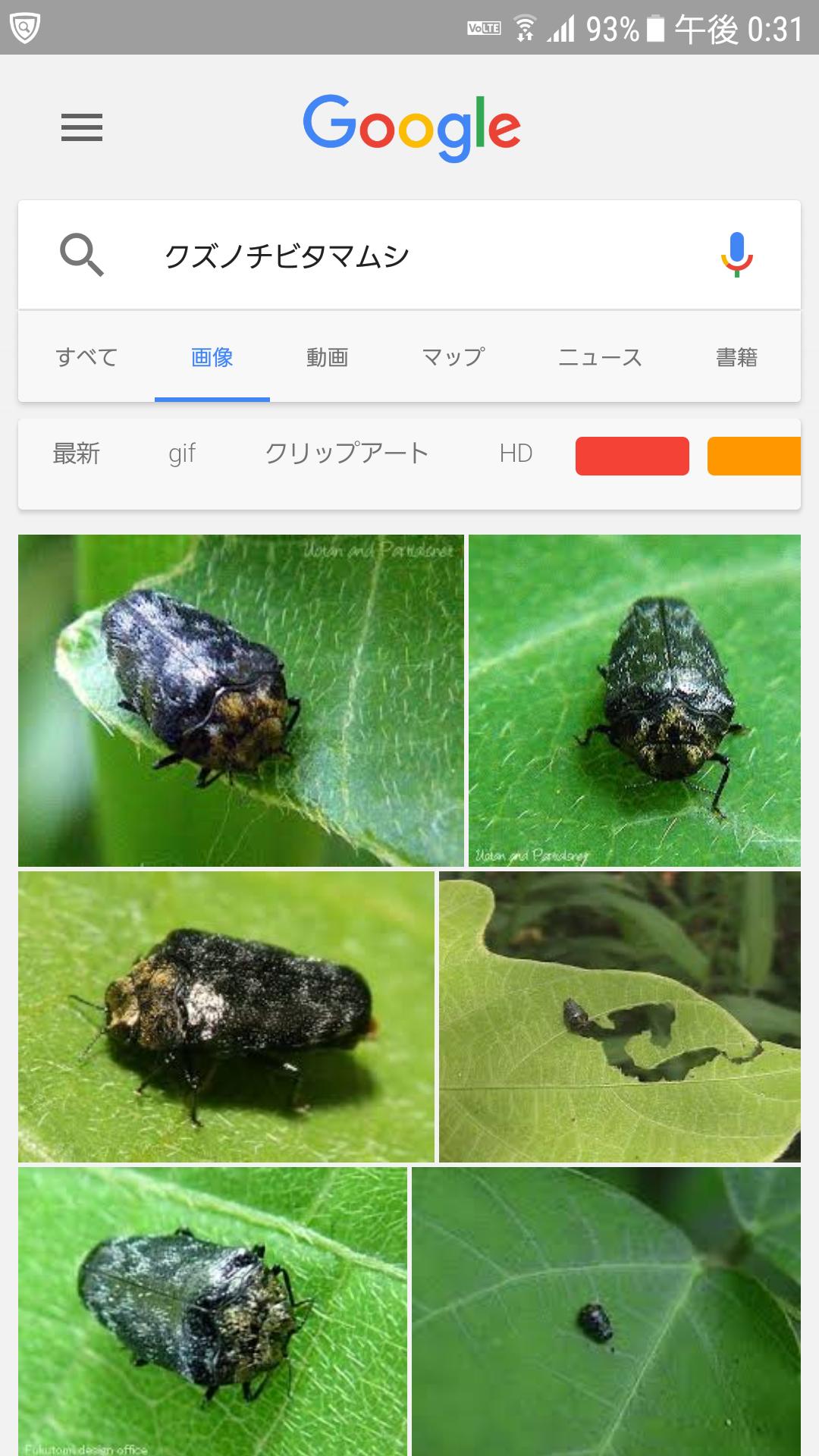Tap the magnifier search icon
819x1456 pixels.
[81, 255]
